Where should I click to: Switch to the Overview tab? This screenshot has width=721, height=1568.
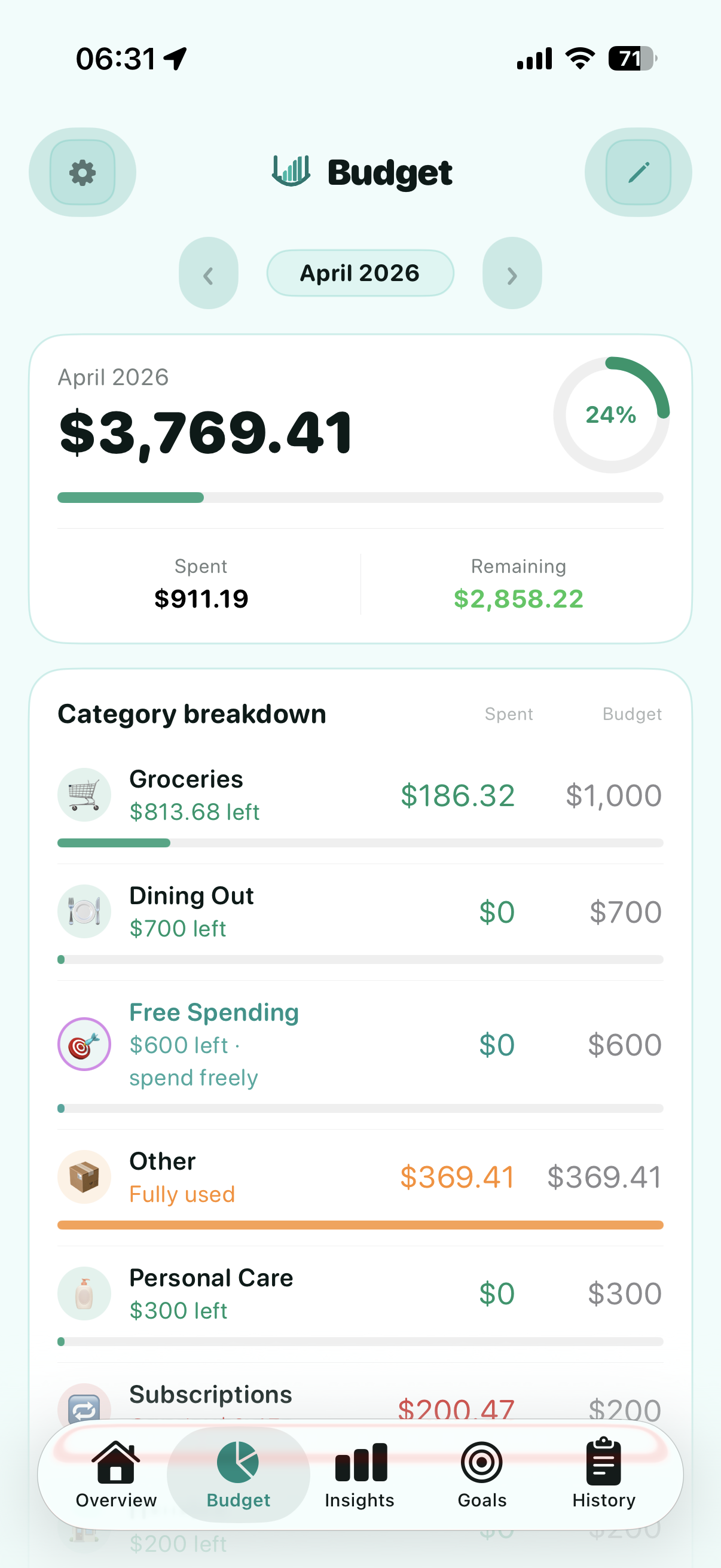116,1474
